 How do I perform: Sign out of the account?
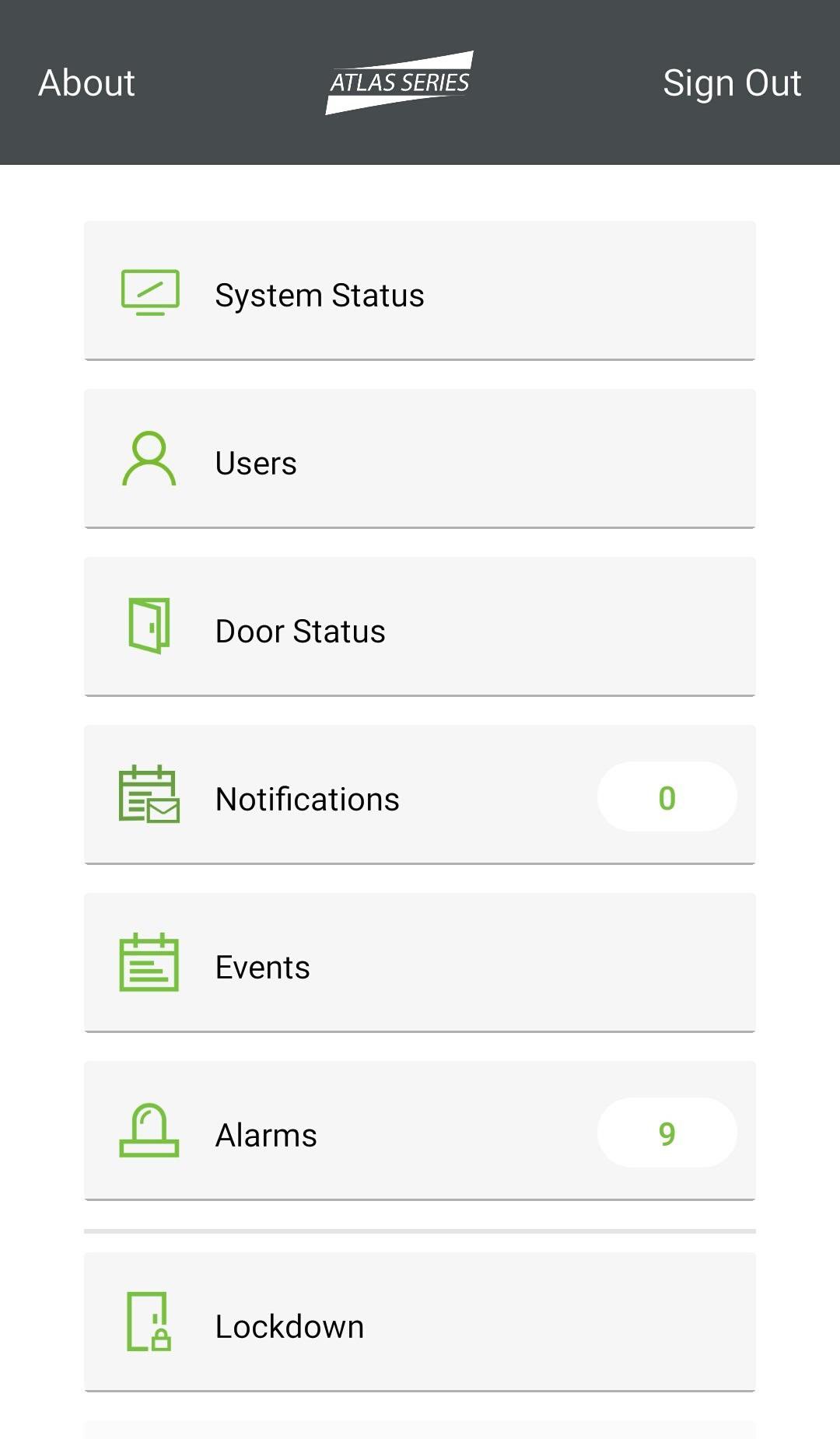click(x=731, y=83)
